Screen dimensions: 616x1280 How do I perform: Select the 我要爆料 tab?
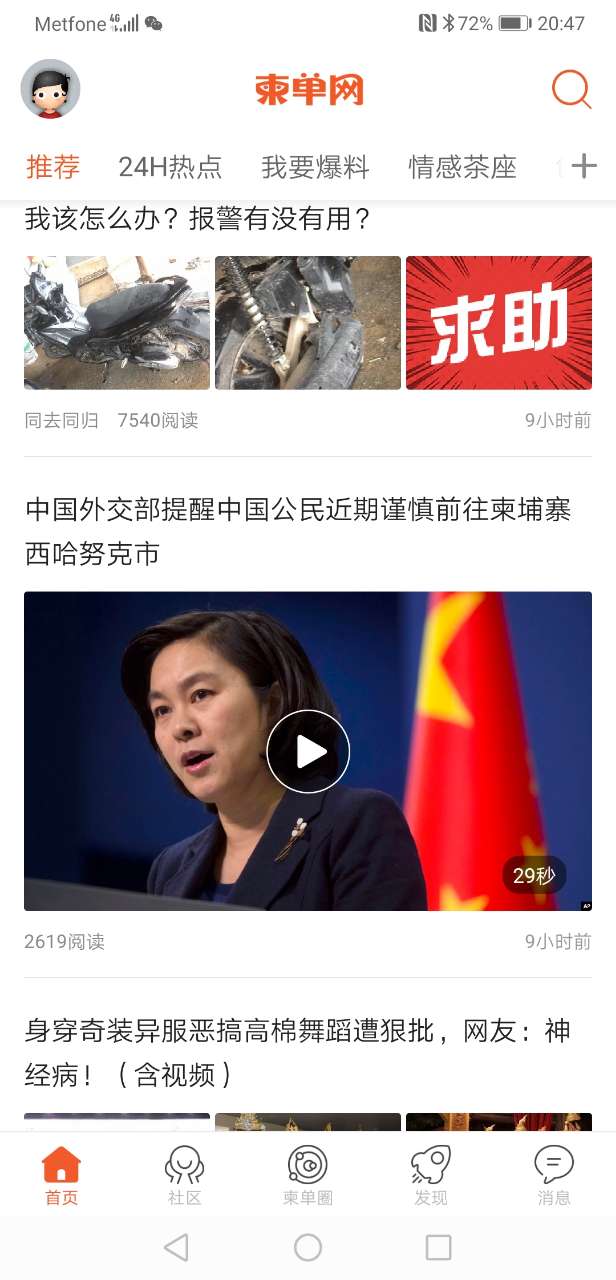point(315,167)
